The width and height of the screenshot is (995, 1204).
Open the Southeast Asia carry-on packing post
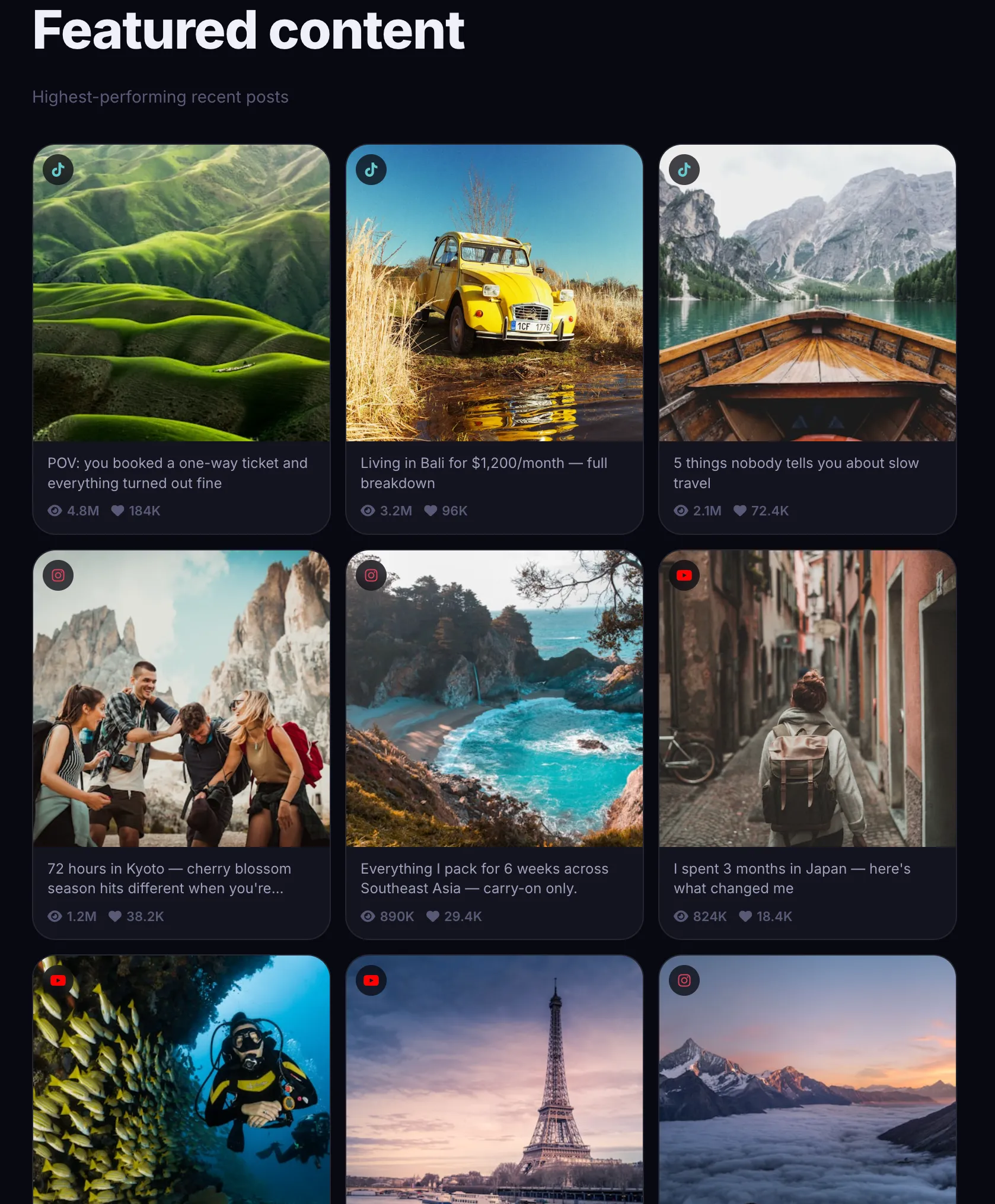[494, 744]
